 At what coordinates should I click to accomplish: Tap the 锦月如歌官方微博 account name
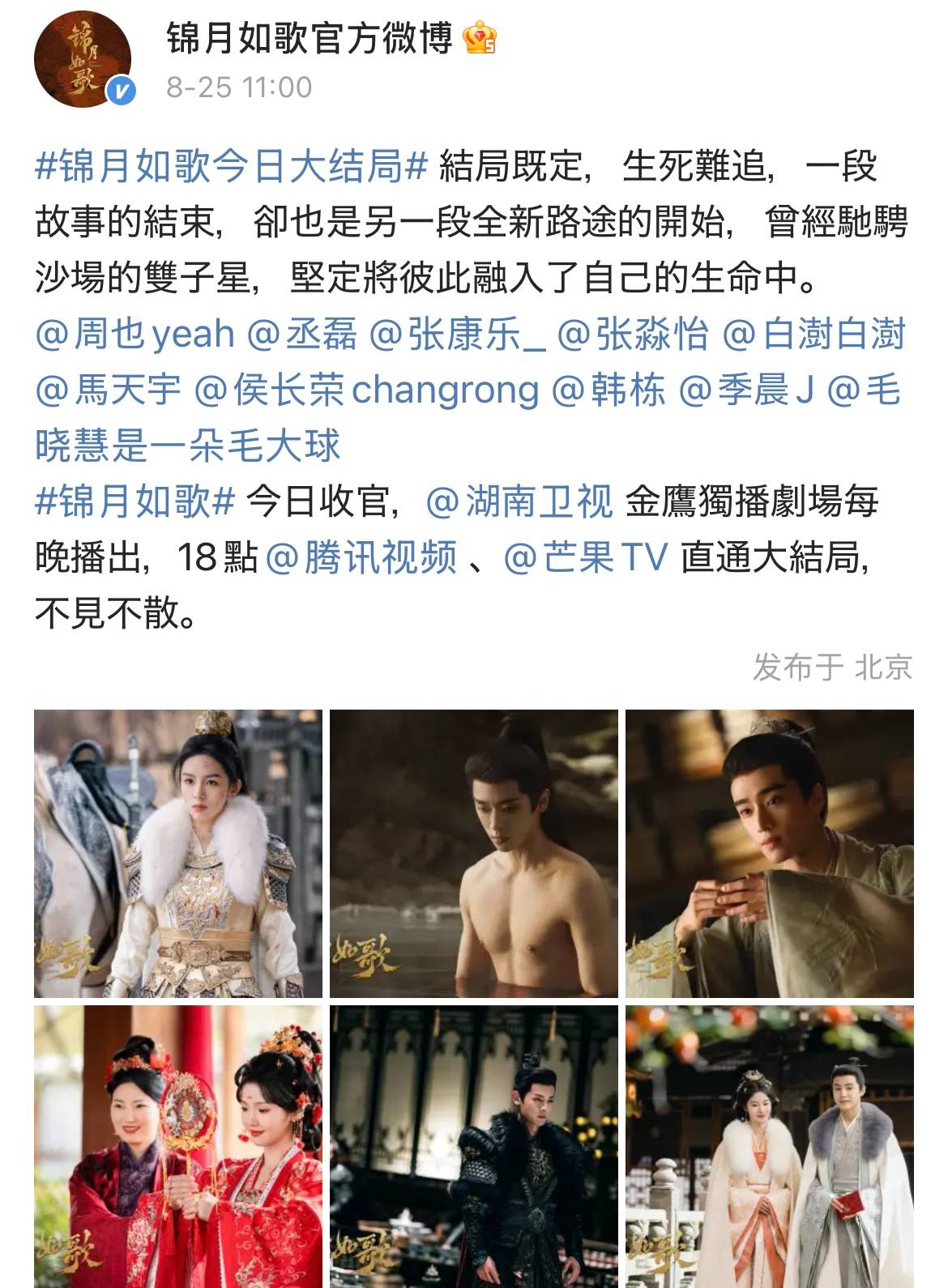tap(309, 38)
